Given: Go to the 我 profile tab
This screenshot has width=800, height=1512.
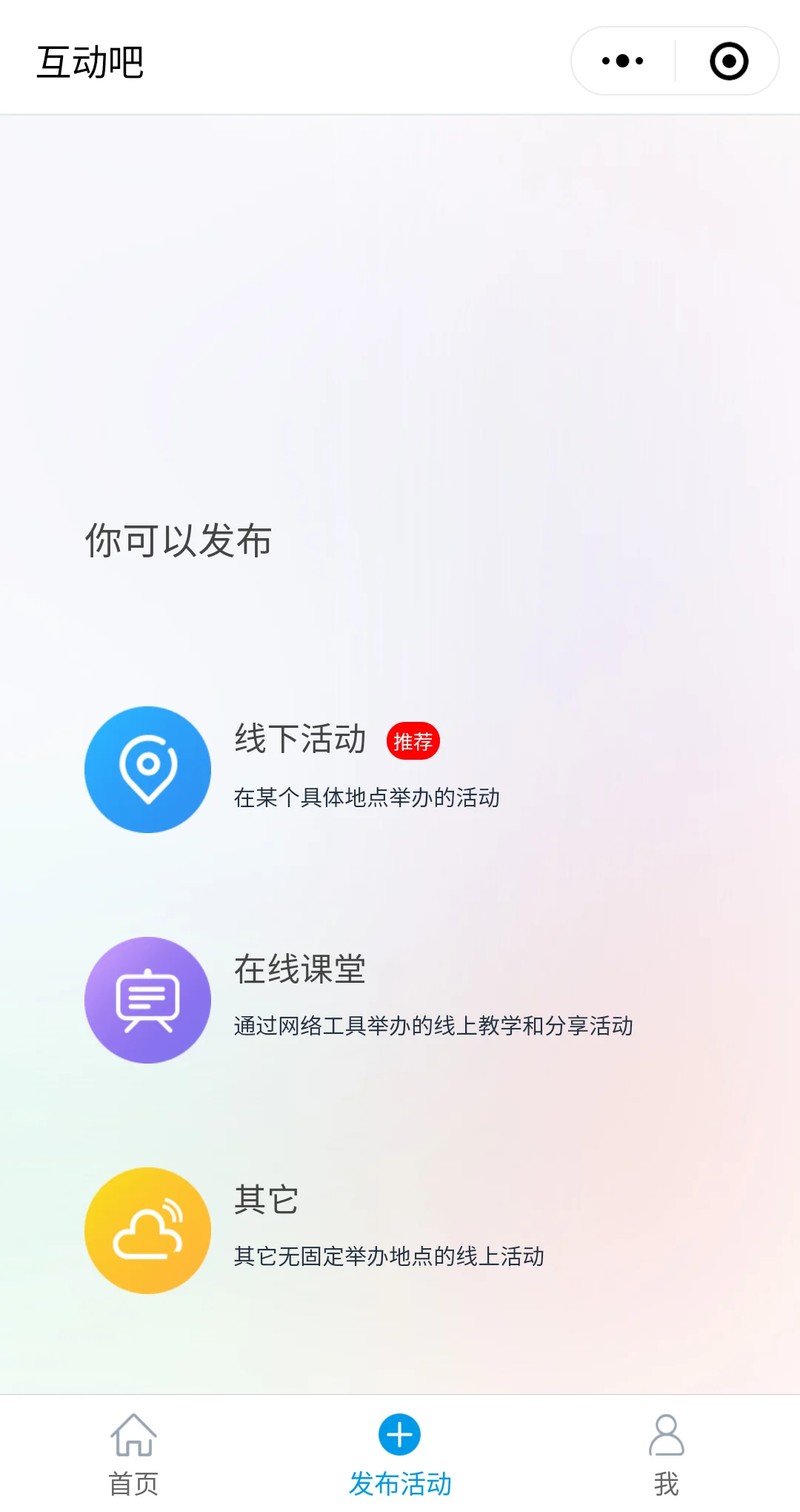Looking at the screenshot, I should point(667,1454).
